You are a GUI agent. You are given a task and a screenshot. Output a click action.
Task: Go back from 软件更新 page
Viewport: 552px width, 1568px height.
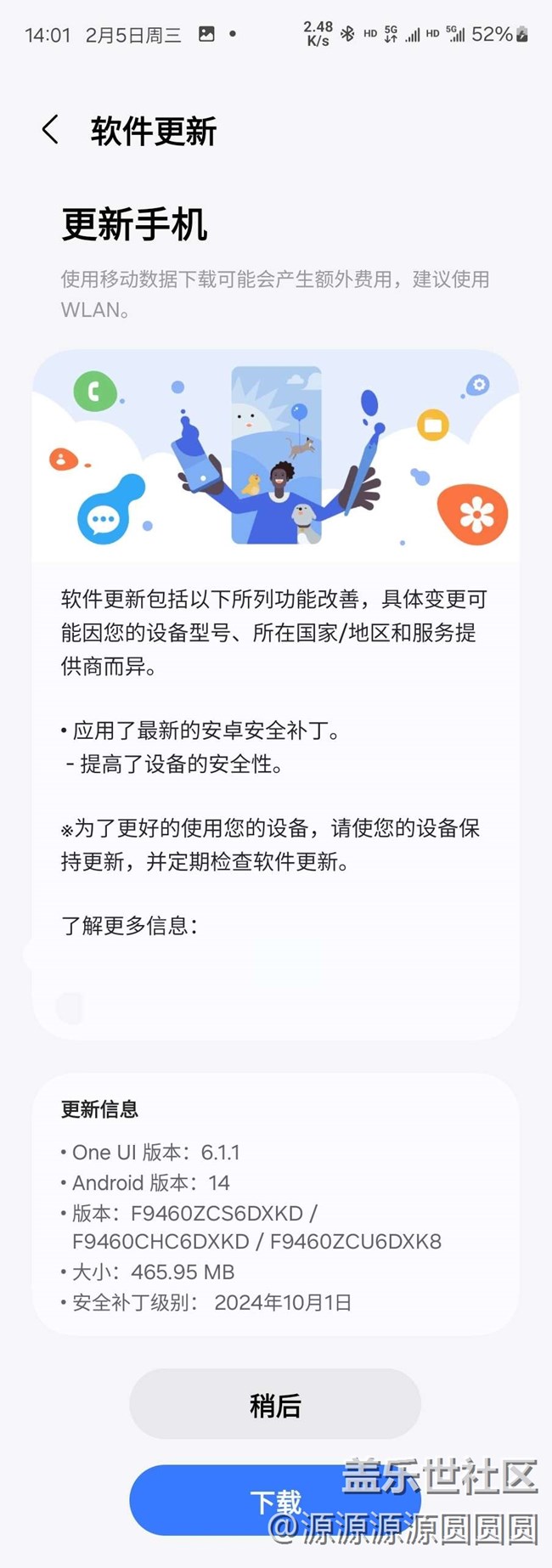[x=50, y=131]
